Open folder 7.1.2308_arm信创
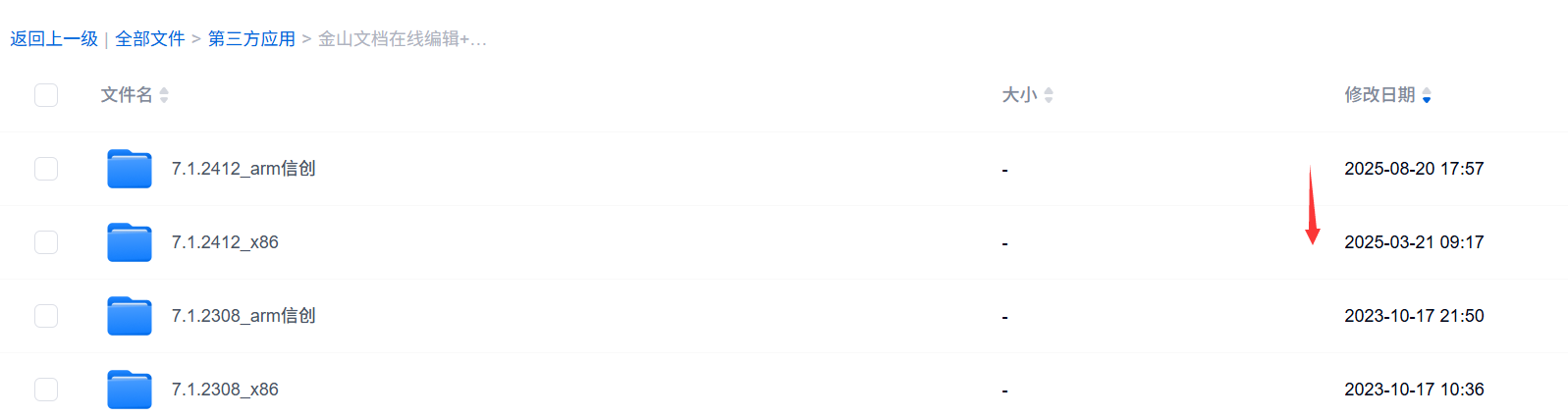Viewport: 1568px width, 417px height. [243, 316]
